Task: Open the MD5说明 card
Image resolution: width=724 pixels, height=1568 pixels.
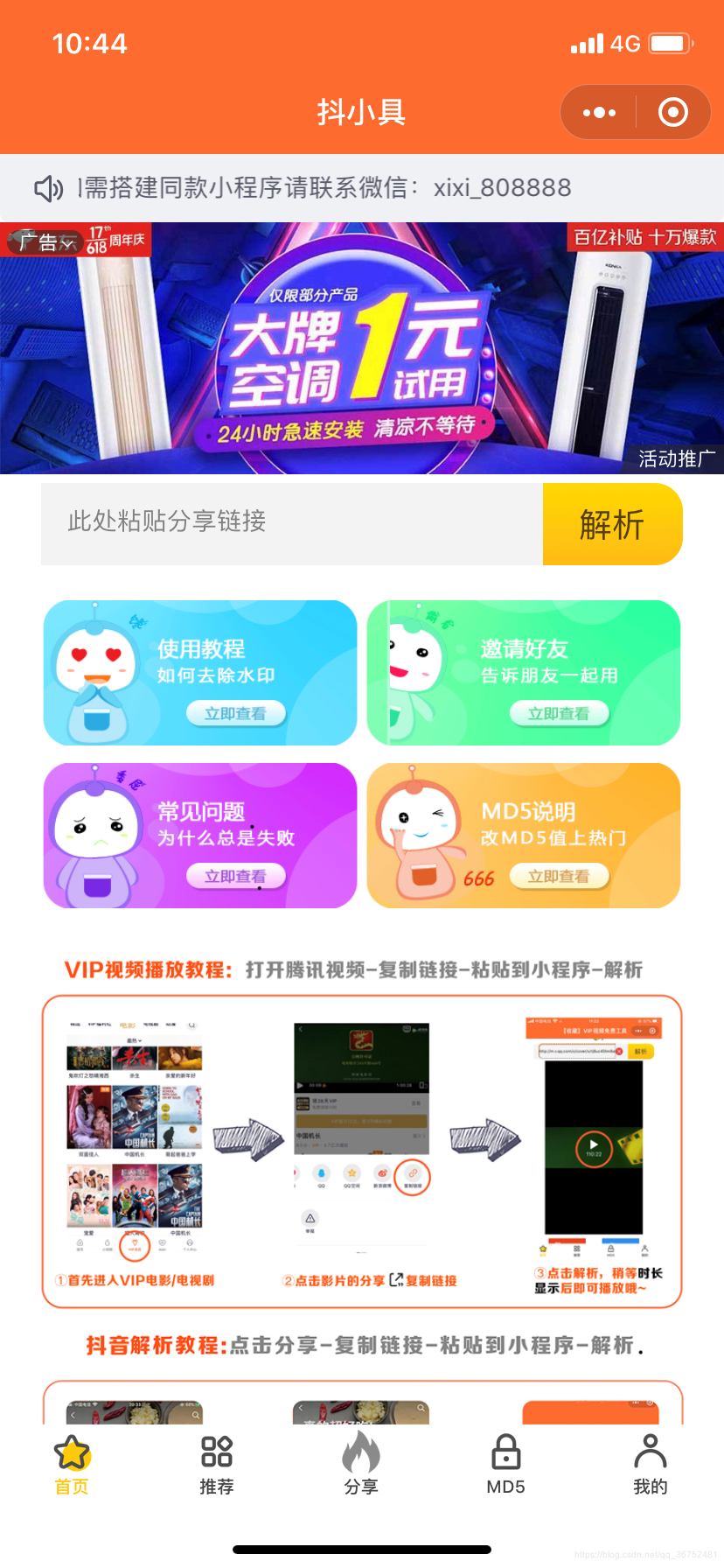Action: (x=524, y=835)
